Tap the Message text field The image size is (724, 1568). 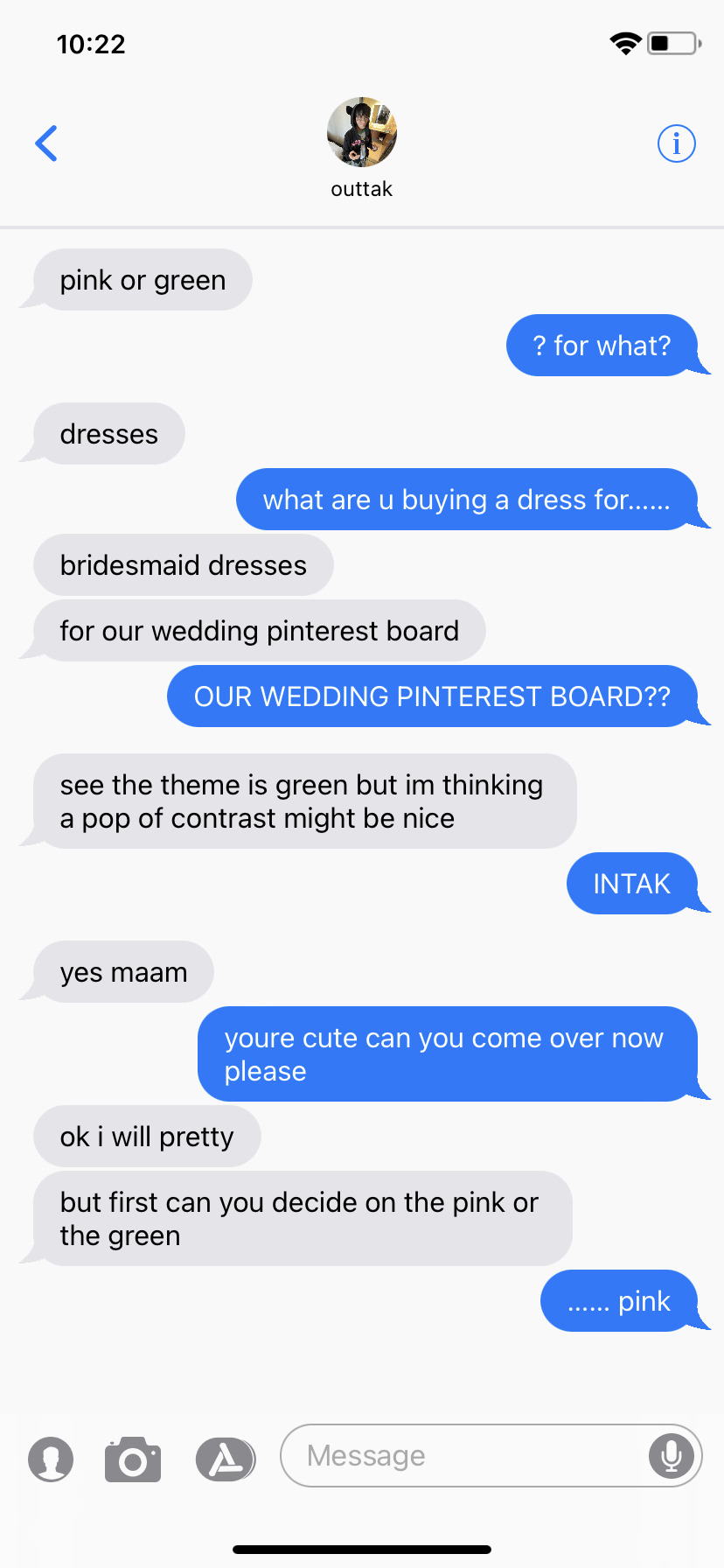(463, 1455)
